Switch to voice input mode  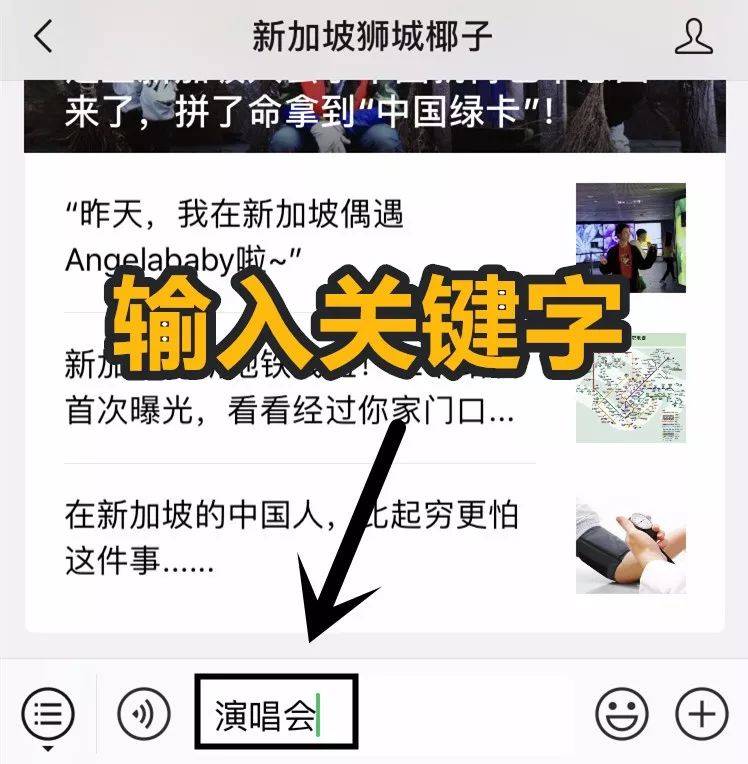tap(142, 713)
